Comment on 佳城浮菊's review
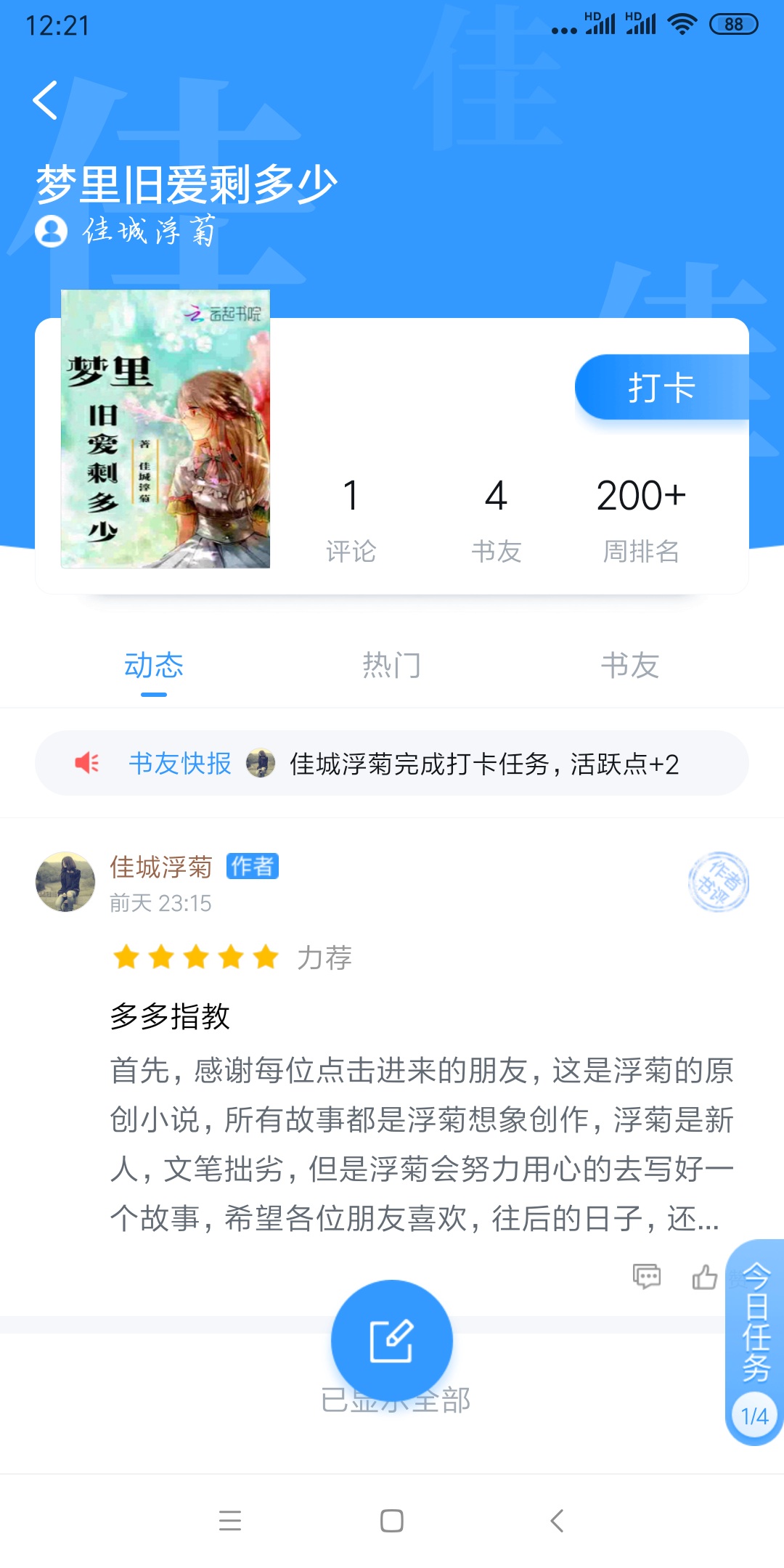 coord(646,1276)
